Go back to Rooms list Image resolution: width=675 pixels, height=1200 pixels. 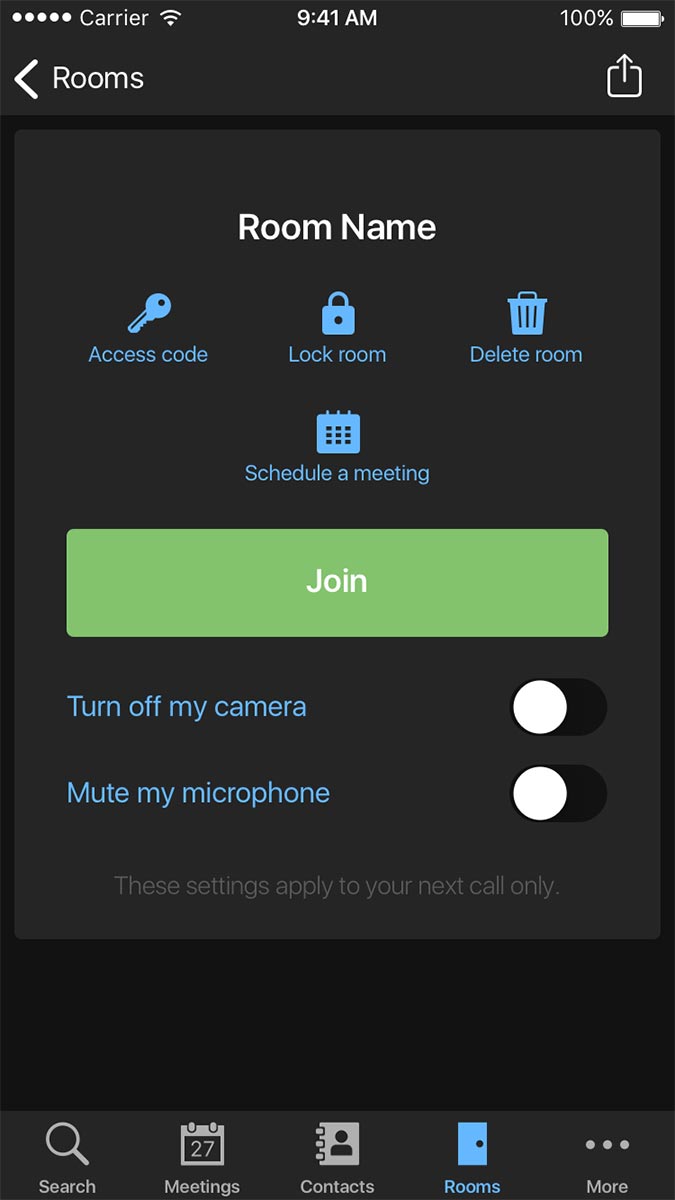click(x=79, y=78)
